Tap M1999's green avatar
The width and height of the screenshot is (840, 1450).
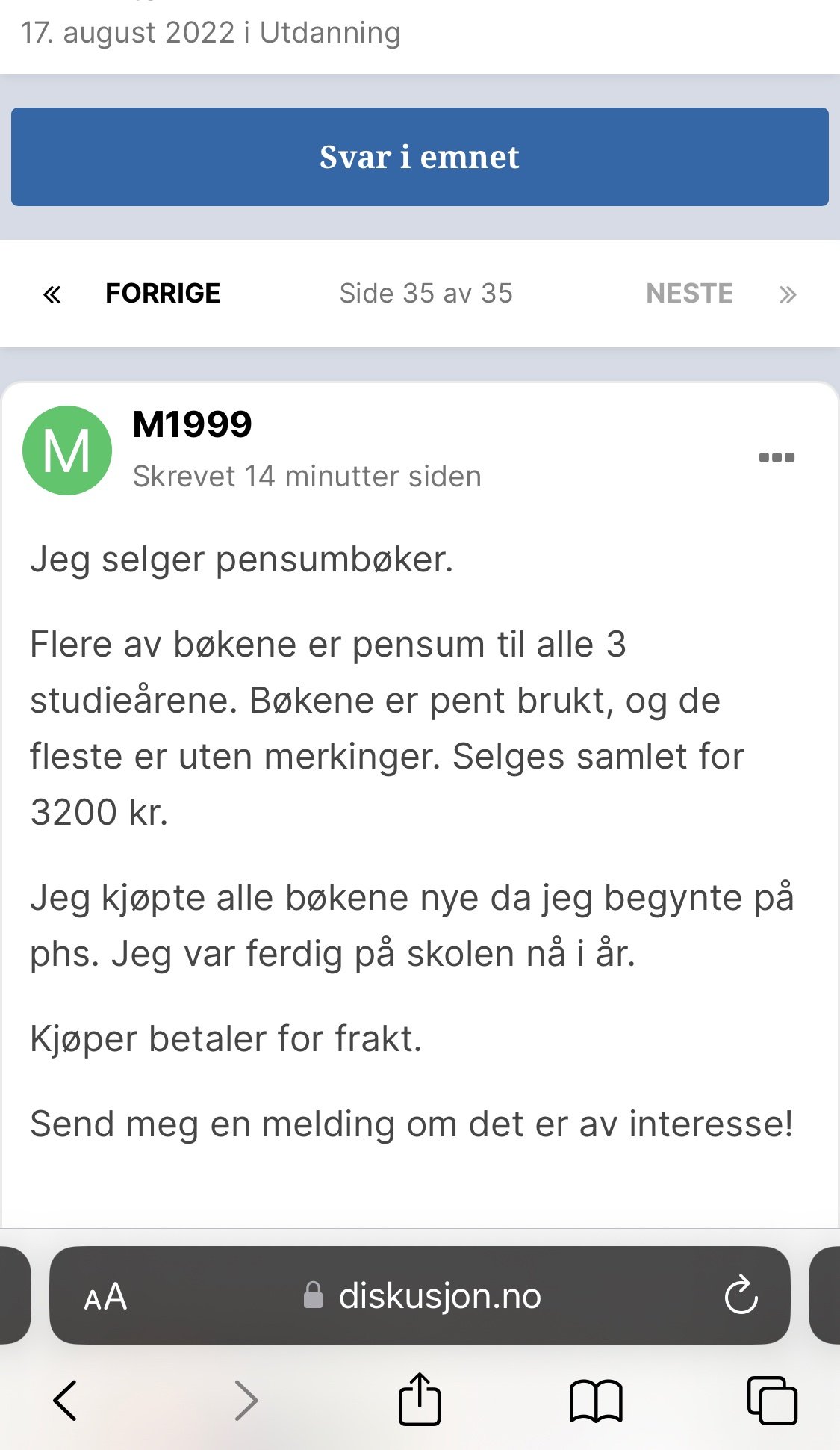(67, 450)
